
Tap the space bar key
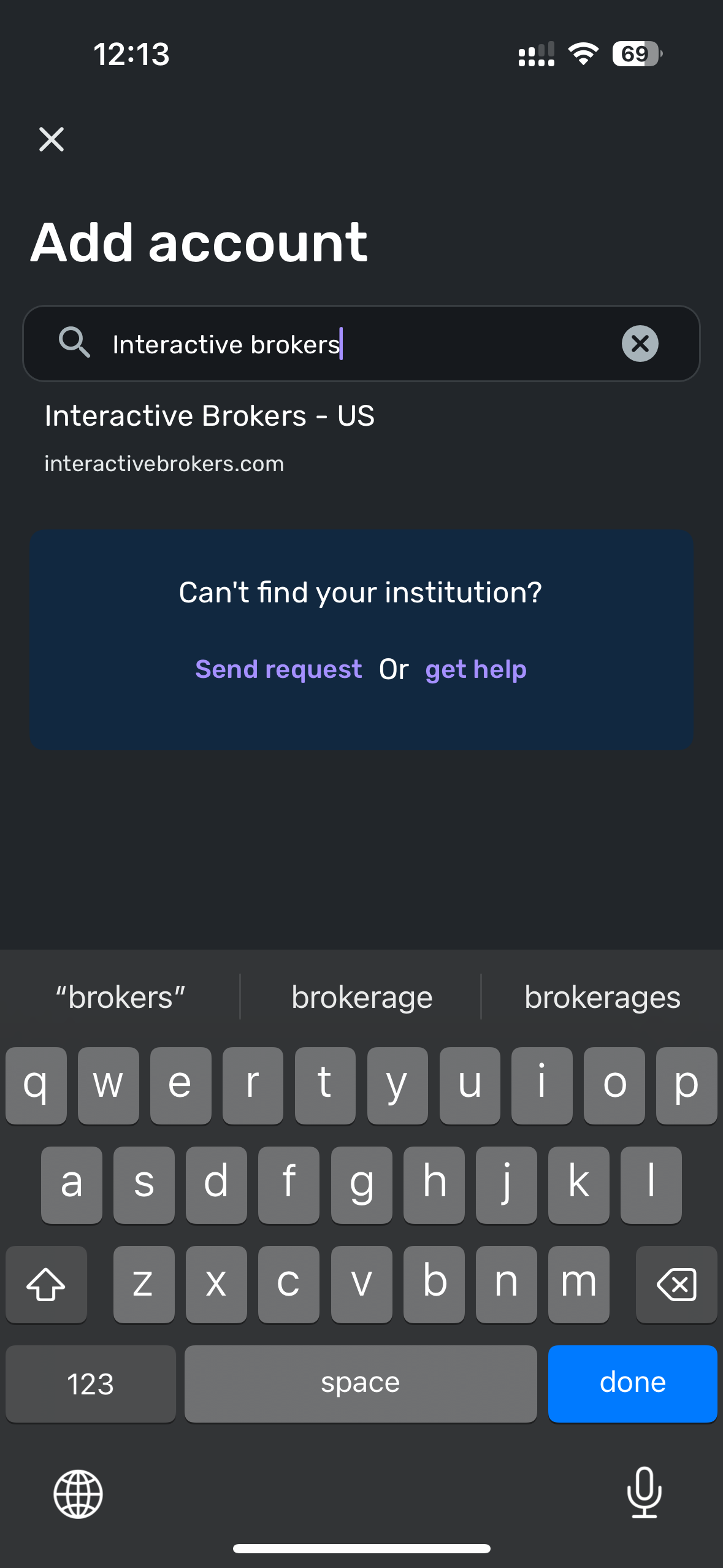[361, 1383]
